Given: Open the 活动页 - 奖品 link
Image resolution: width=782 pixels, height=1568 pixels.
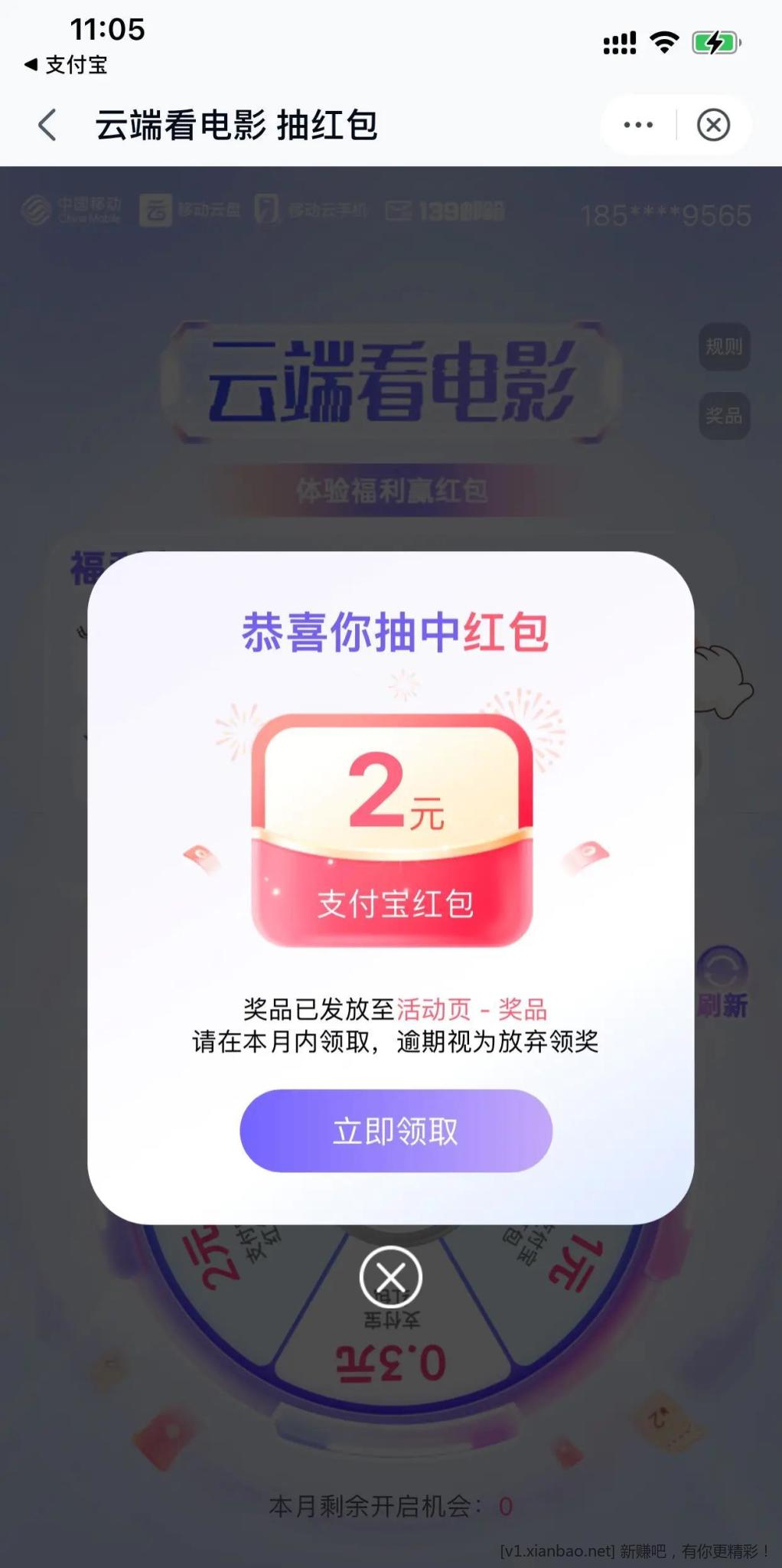Looking at the screenshot, I should click(x=471, y=1009).
